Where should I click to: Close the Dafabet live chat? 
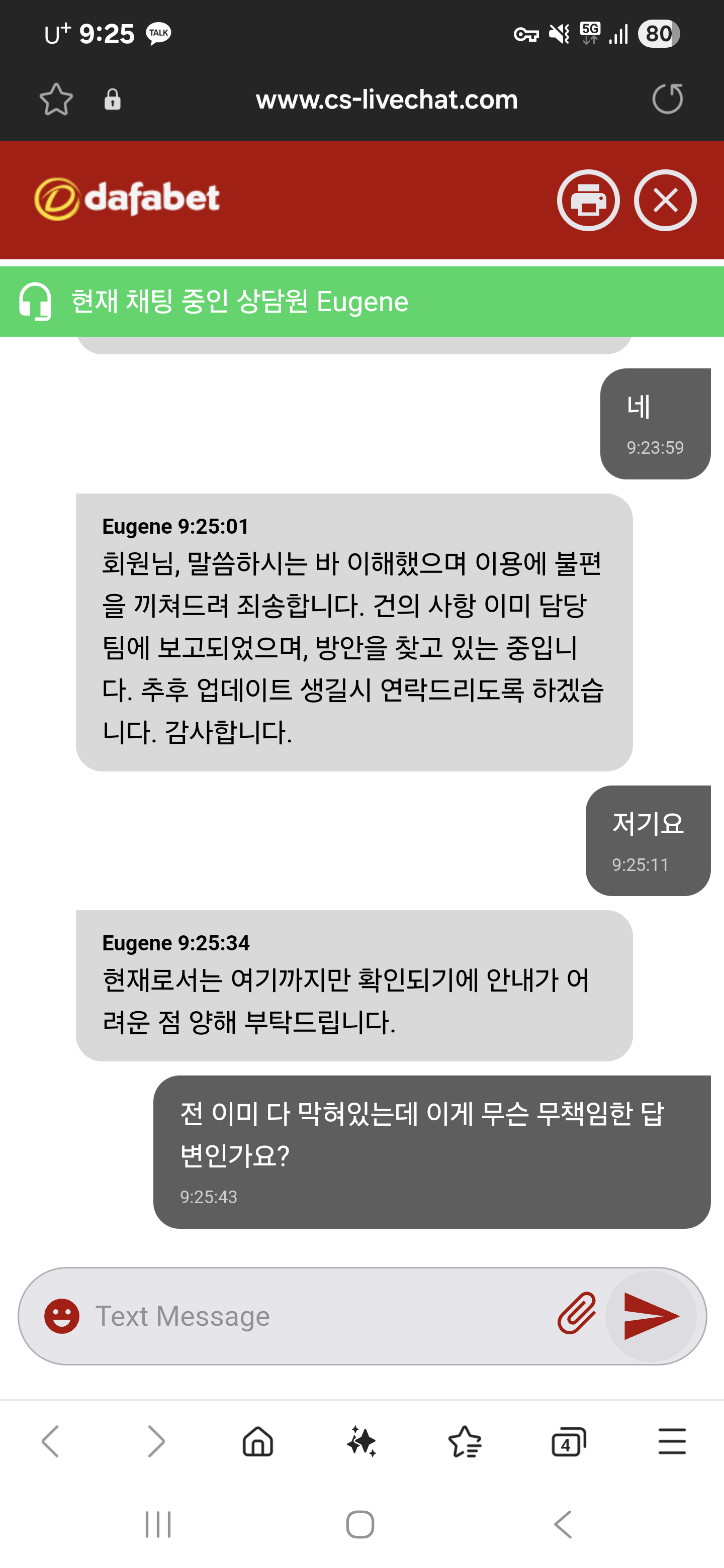point(665,200)
